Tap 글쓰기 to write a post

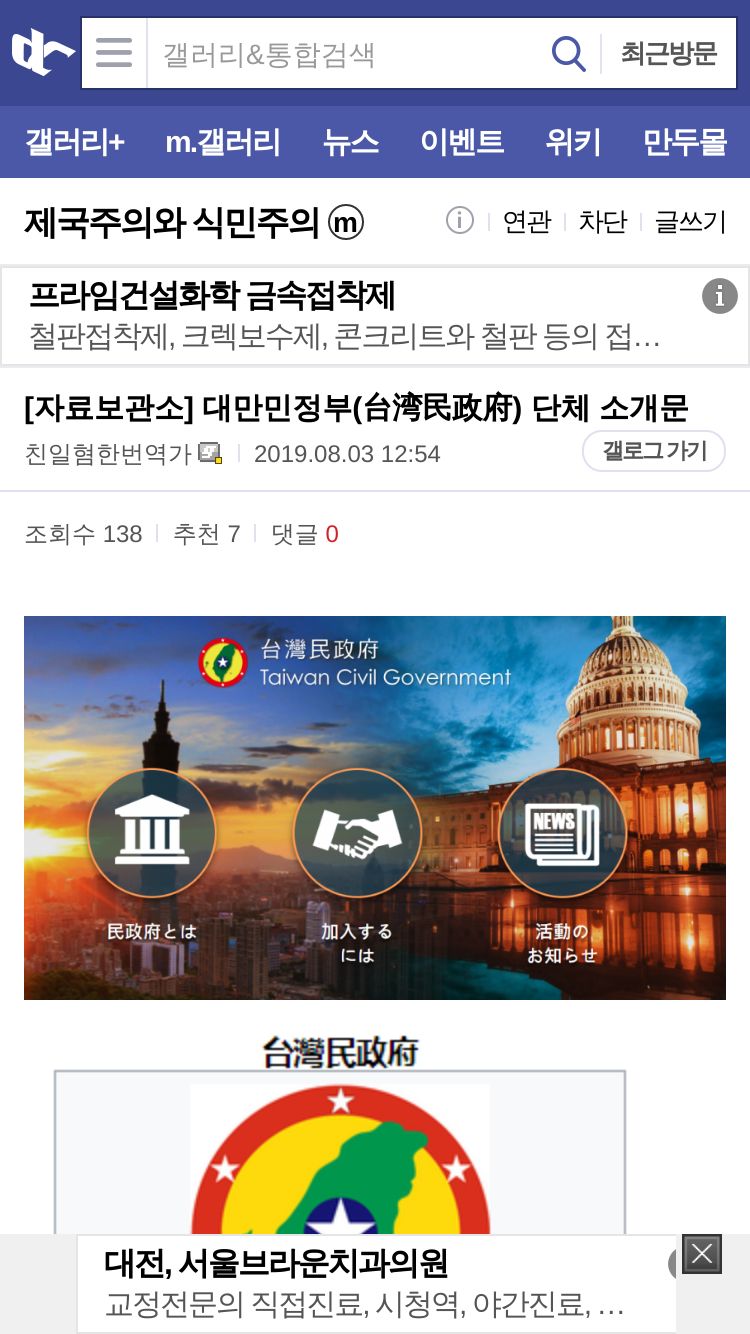[690, 221]
